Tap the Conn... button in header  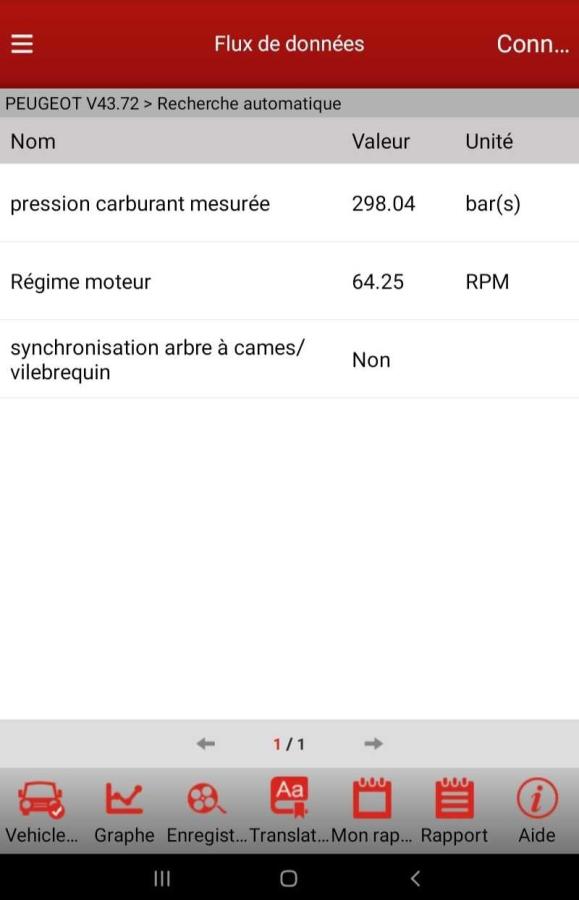point(533,44)
